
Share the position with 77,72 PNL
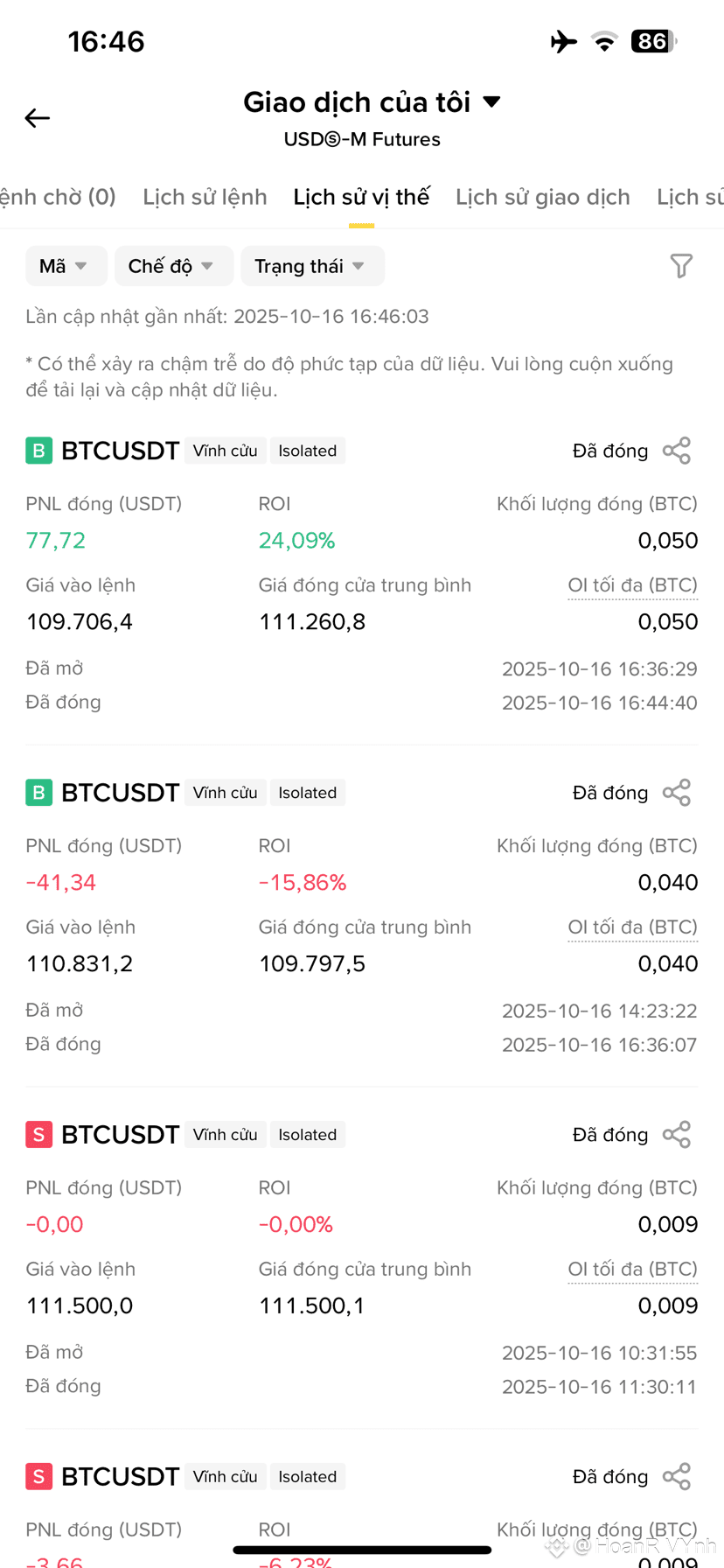677,451
